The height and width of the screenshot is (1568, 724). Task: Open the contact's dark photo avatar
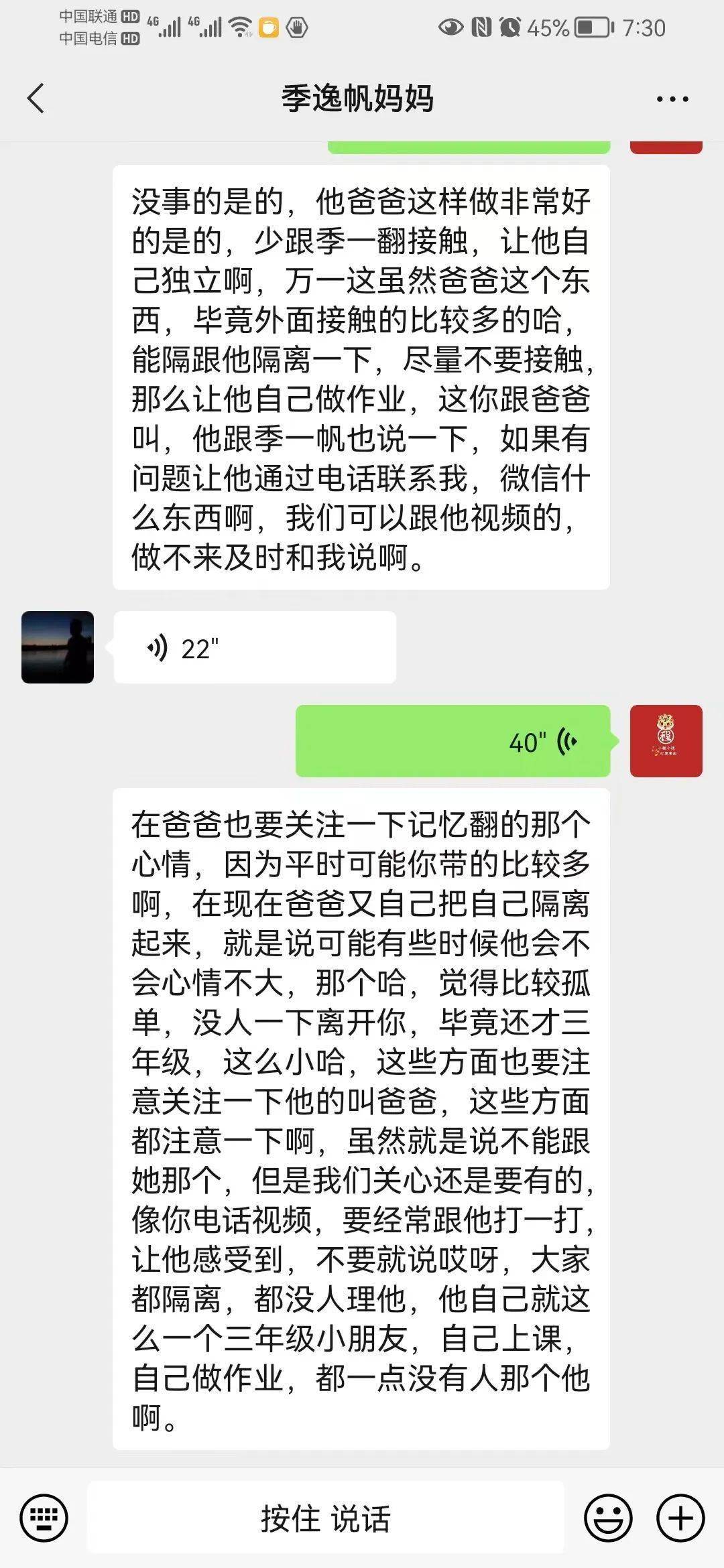[58, 647]
